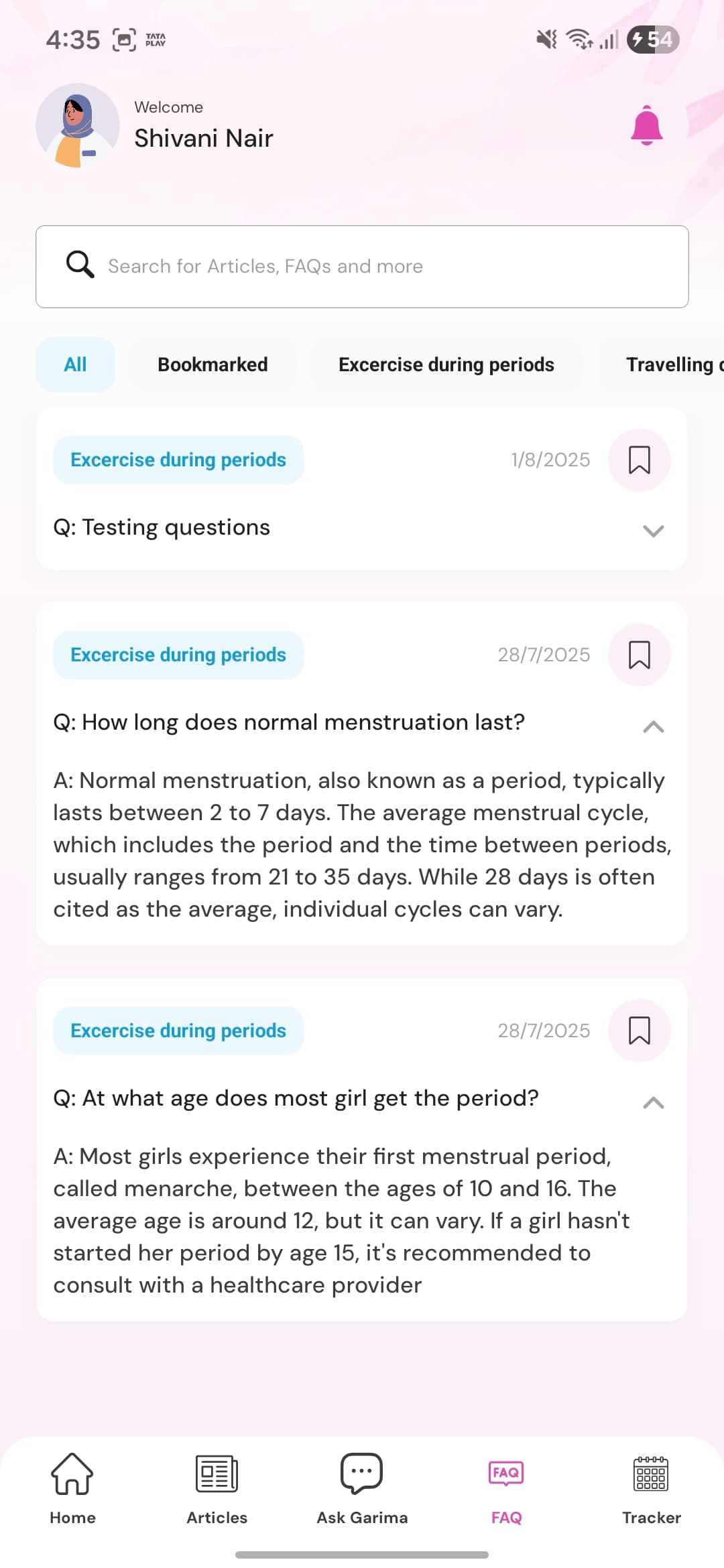
Task: Tap the search input field
Action: point(362,266)
